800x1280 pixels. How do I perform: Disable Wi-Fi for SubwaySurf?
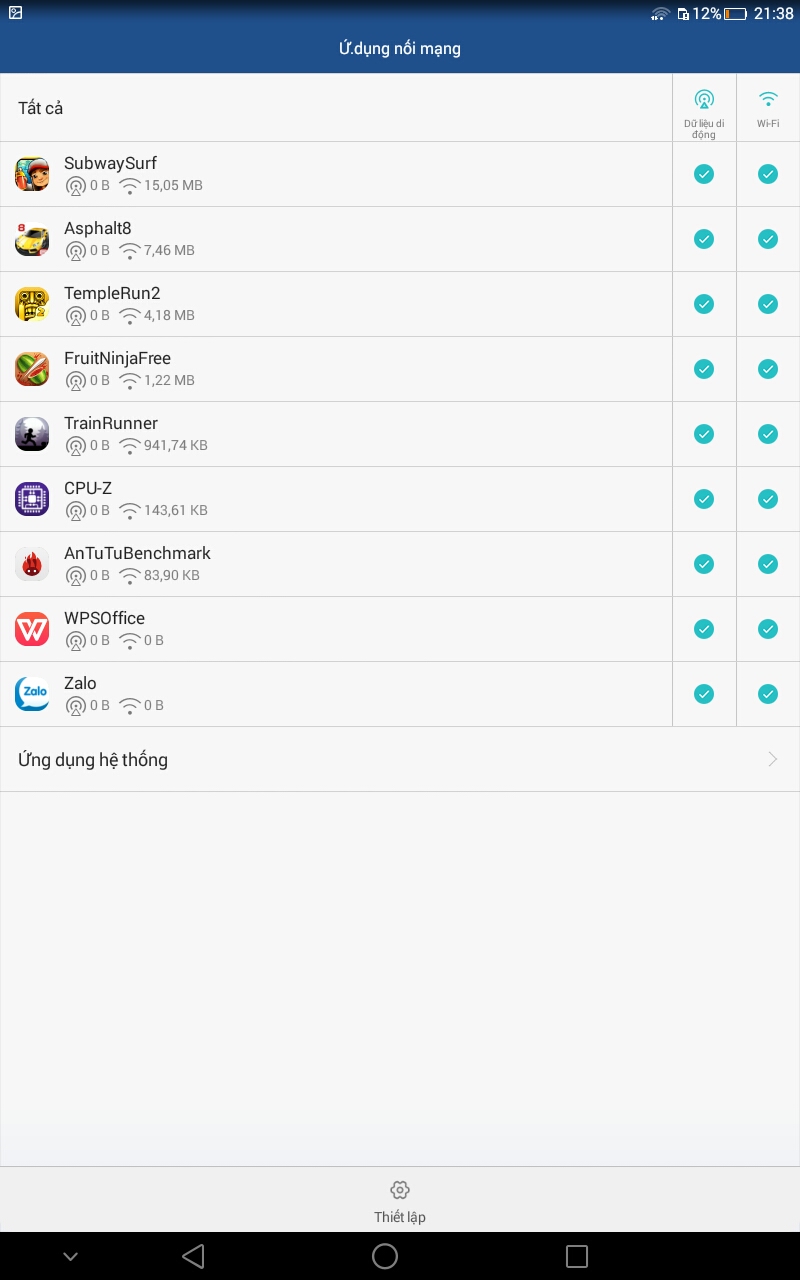coord(768,174)
